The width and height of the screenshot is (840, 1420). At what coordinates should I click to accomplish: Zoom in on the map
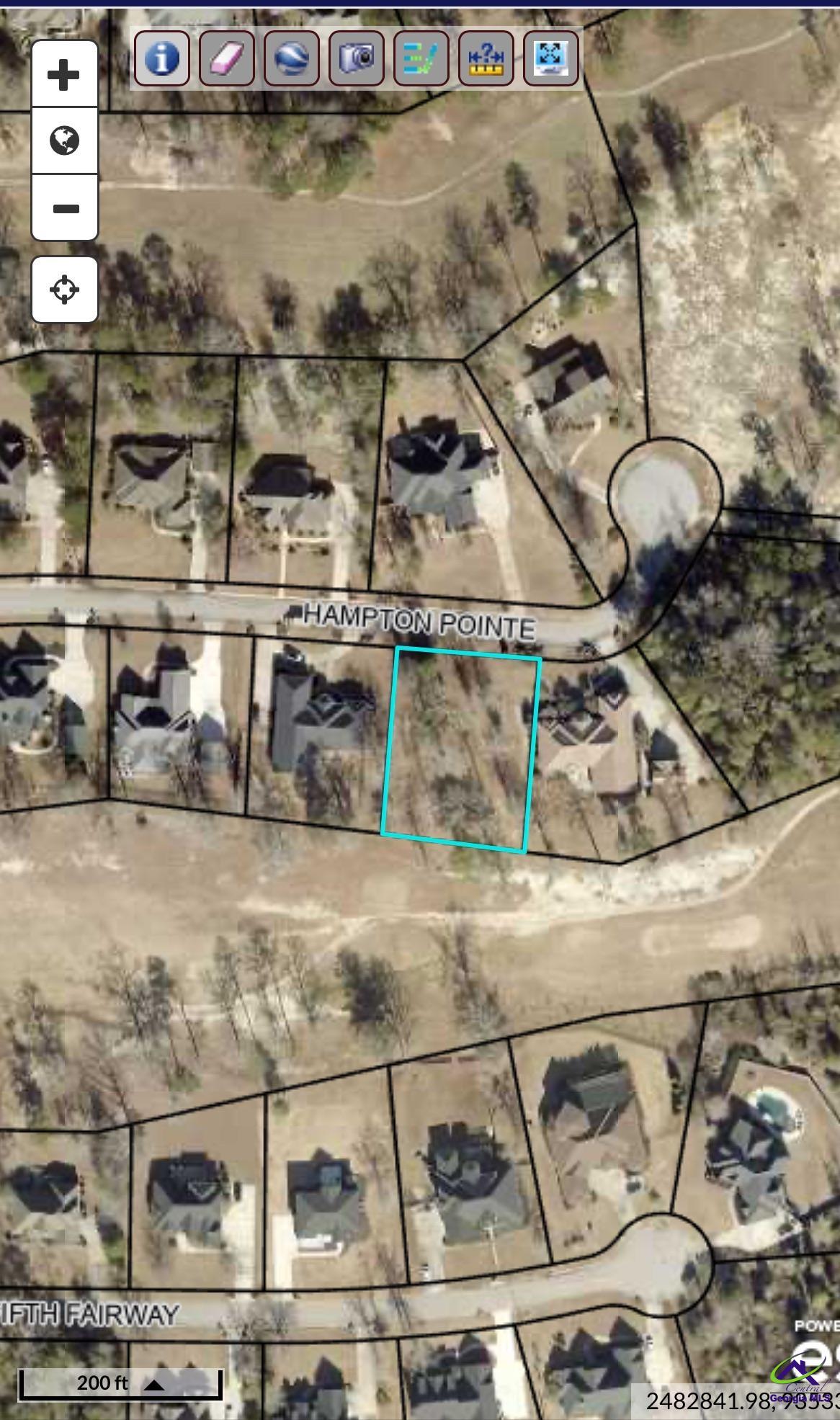(64, 74)
